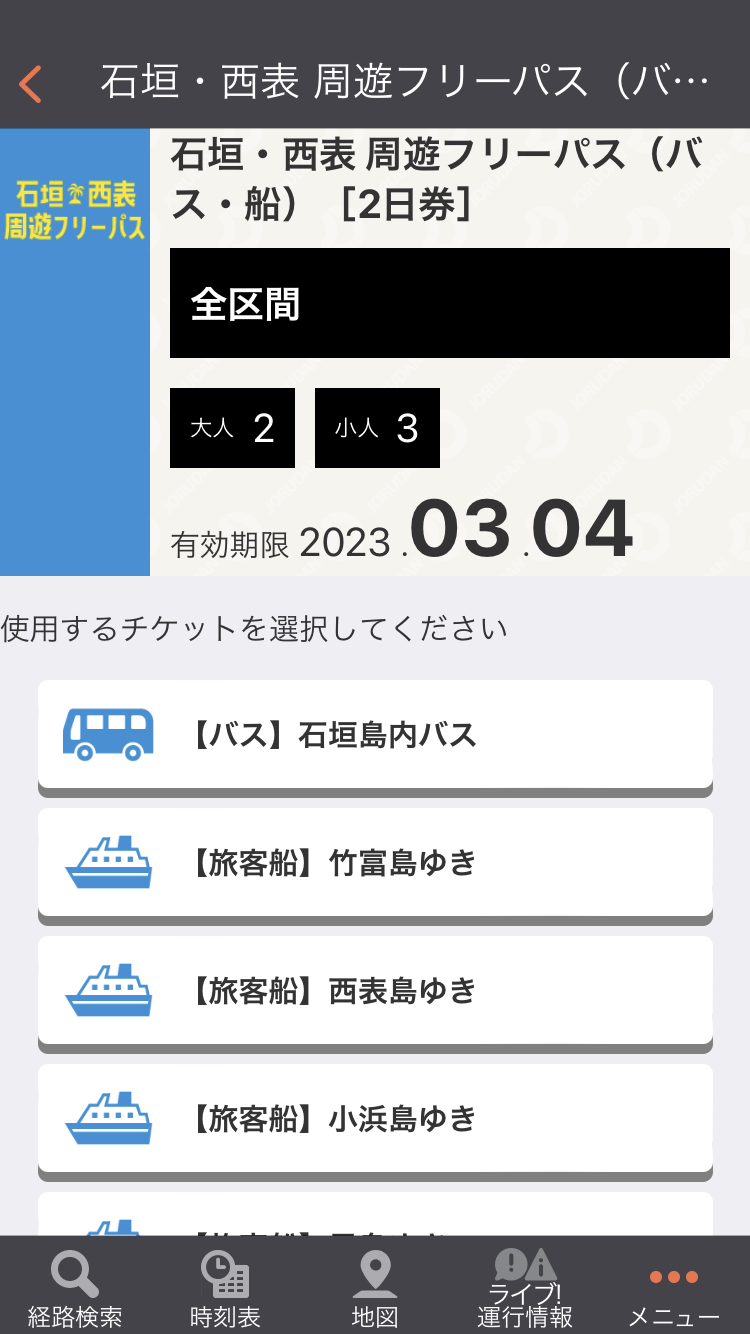Select the 石垣島内バス bus ticket

click(x=375, y=735)
